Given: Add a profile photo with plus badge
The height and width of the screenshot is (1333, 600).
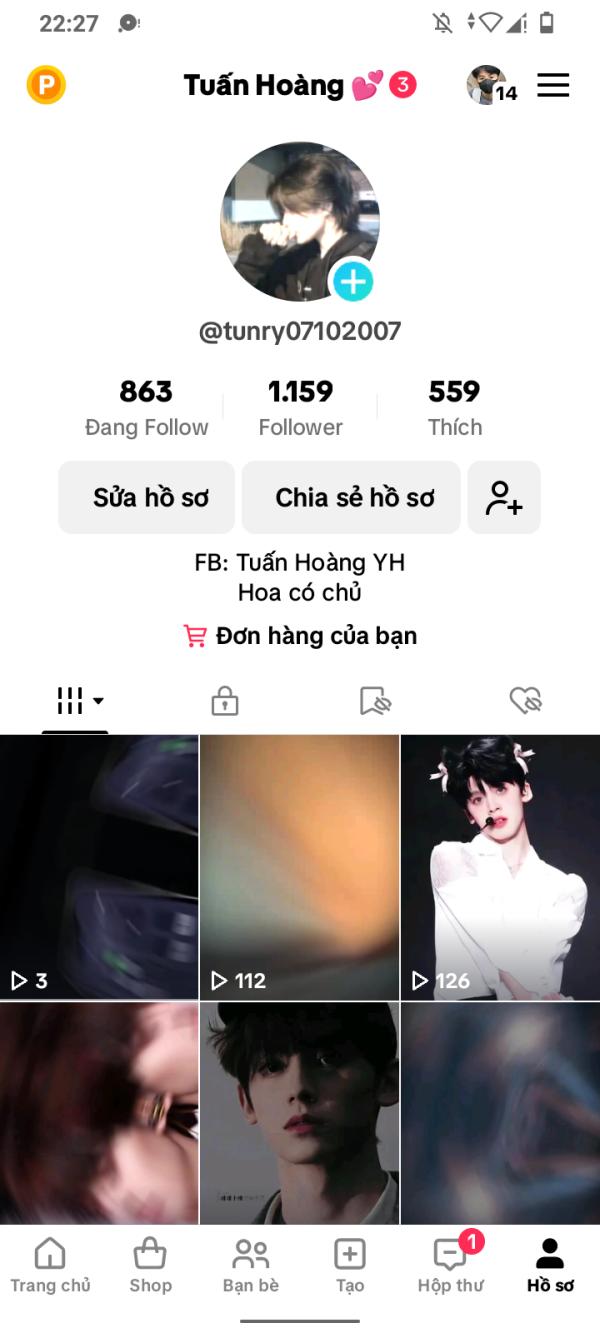Looking at the screenshot, I should [x=352, y=282].
